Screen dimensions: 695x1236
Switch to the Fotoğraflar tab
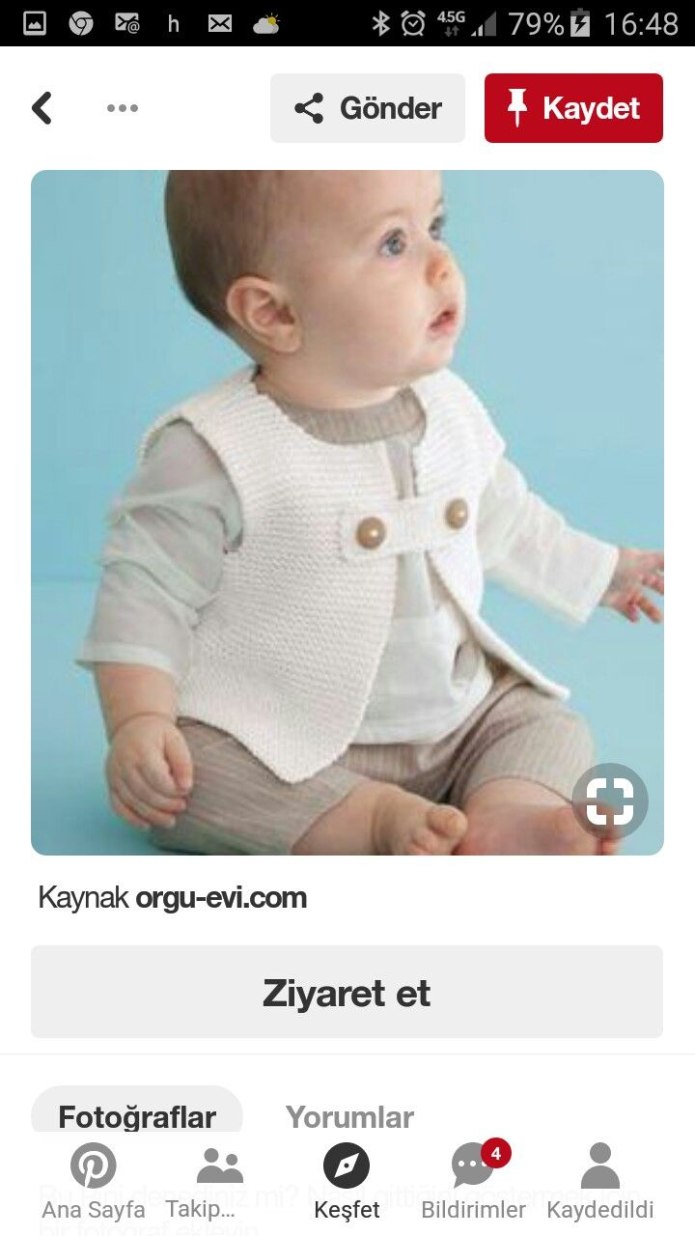137,1116
